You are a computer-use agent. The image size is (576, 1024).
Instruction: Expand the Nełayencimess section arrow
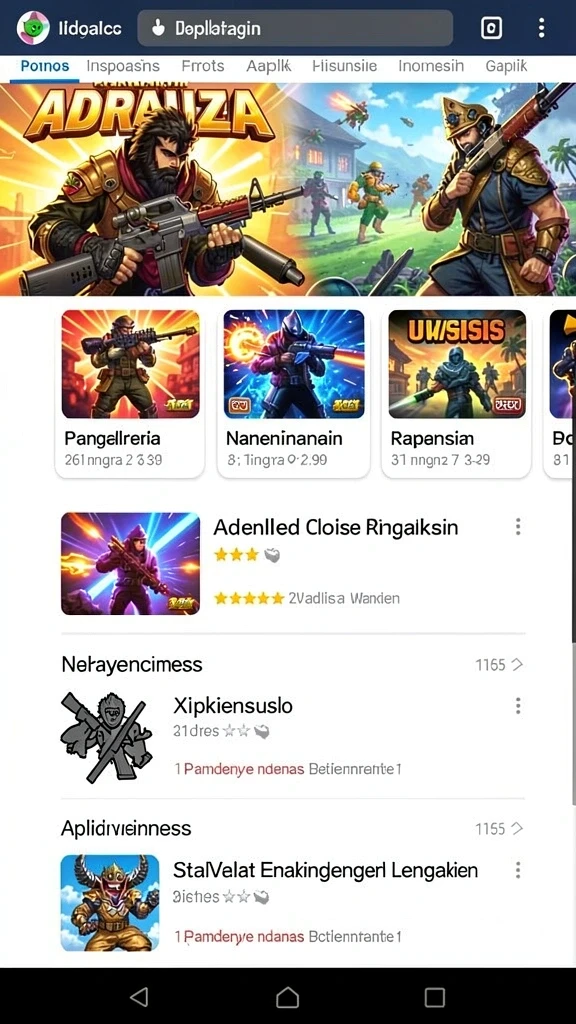tap(517, 665)
